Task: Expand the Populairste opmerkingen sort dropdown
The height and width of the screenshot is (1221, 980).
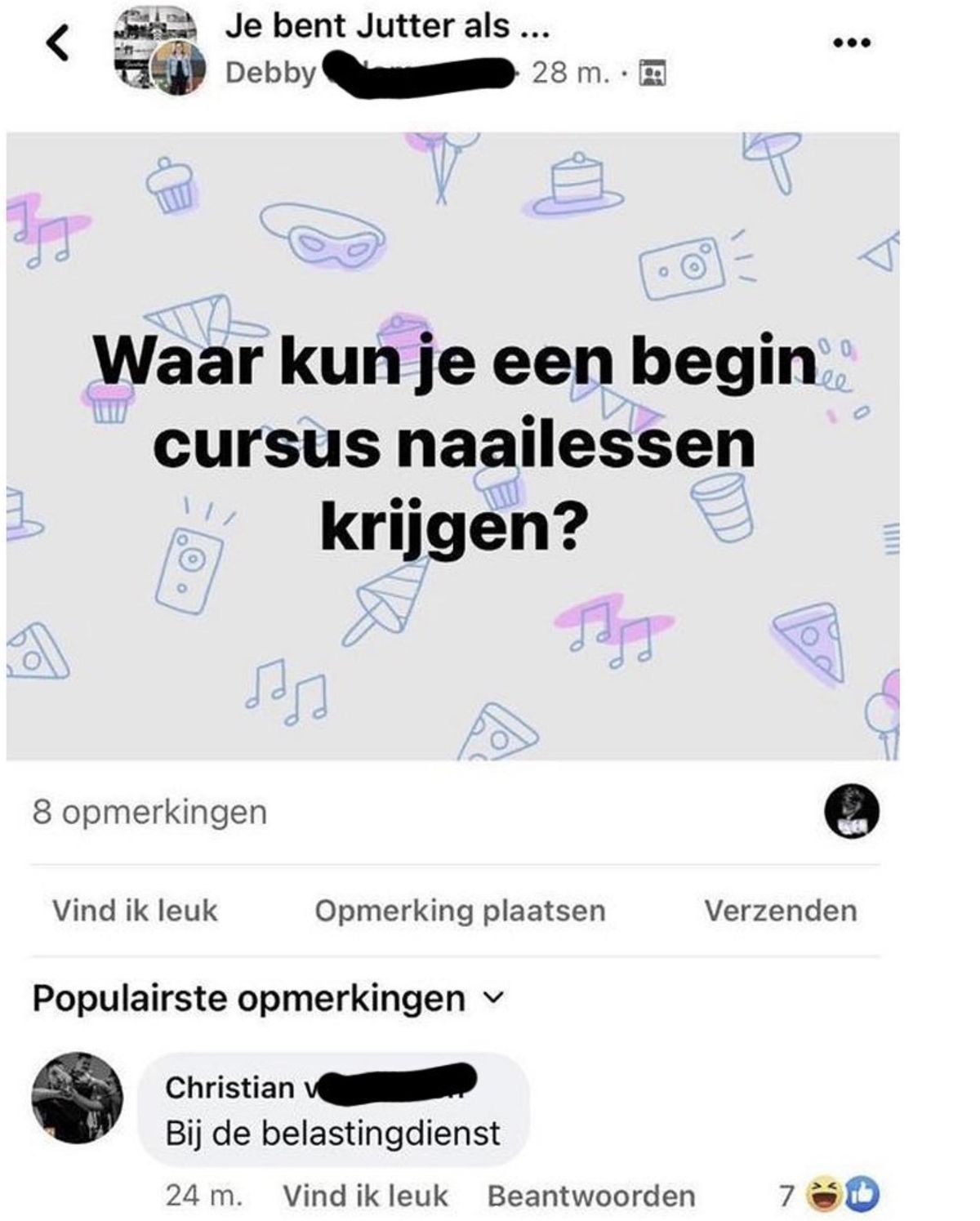Action: [269, 998]
